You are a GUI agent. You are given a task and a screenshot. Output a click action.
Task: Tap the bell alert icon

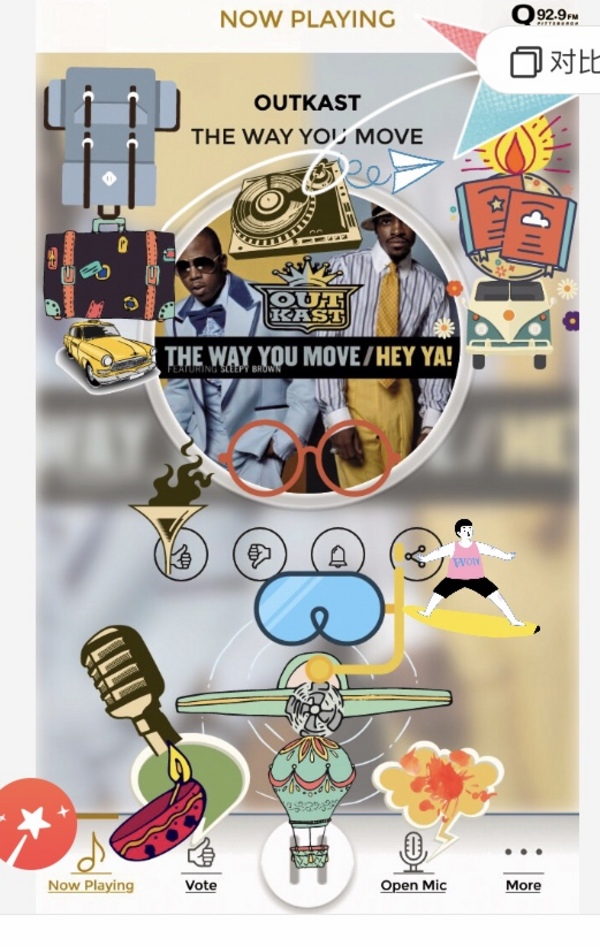point(338,554)
